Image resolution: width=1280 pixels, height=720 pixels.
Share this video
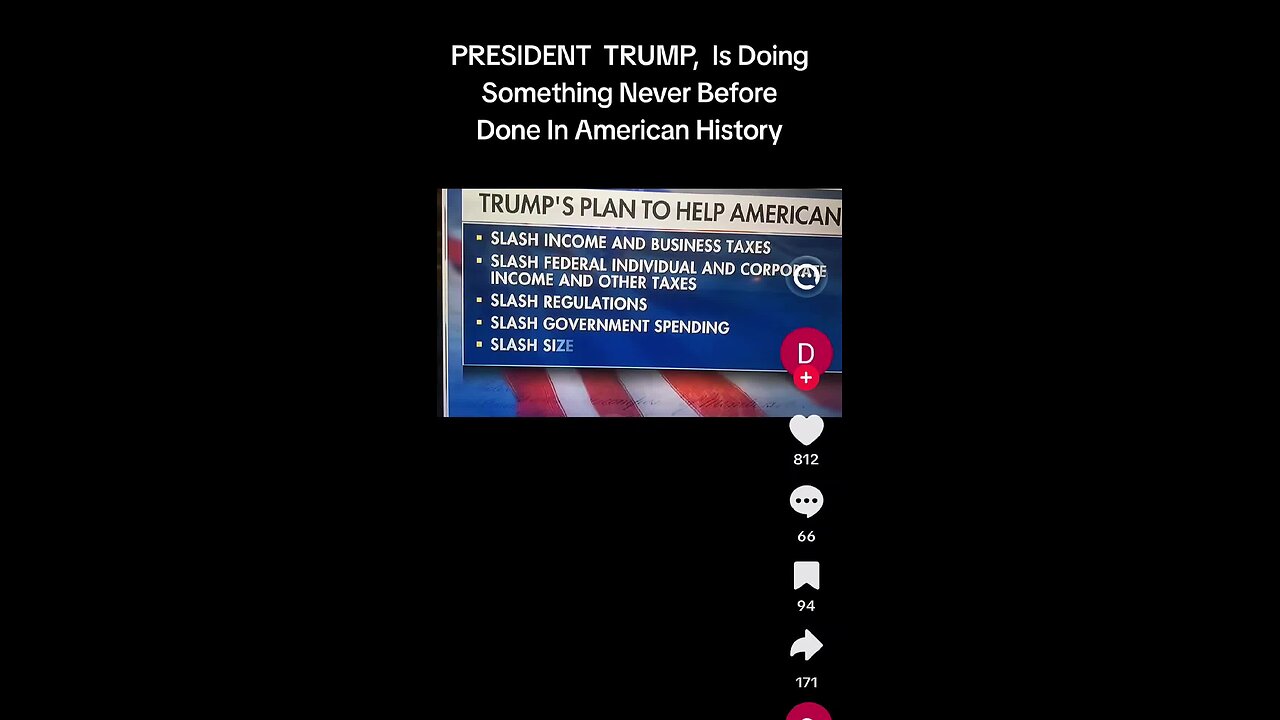click(806, 646)
